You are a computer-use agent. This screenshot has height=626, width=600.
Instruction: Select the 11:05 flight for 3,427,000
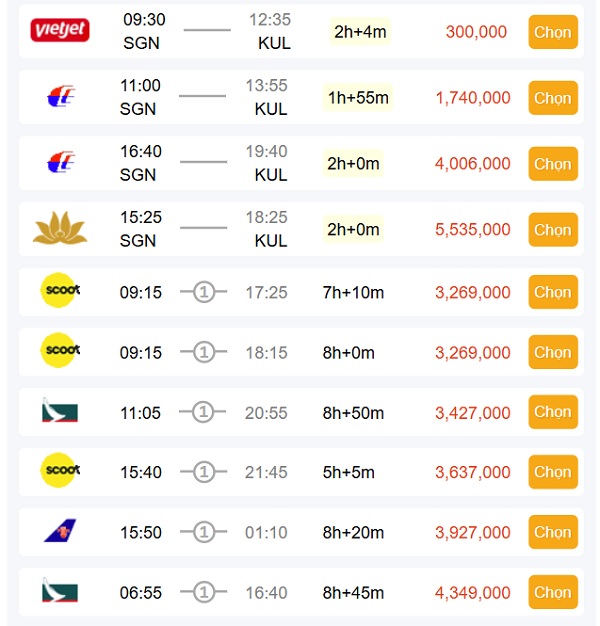click(552, 412)
